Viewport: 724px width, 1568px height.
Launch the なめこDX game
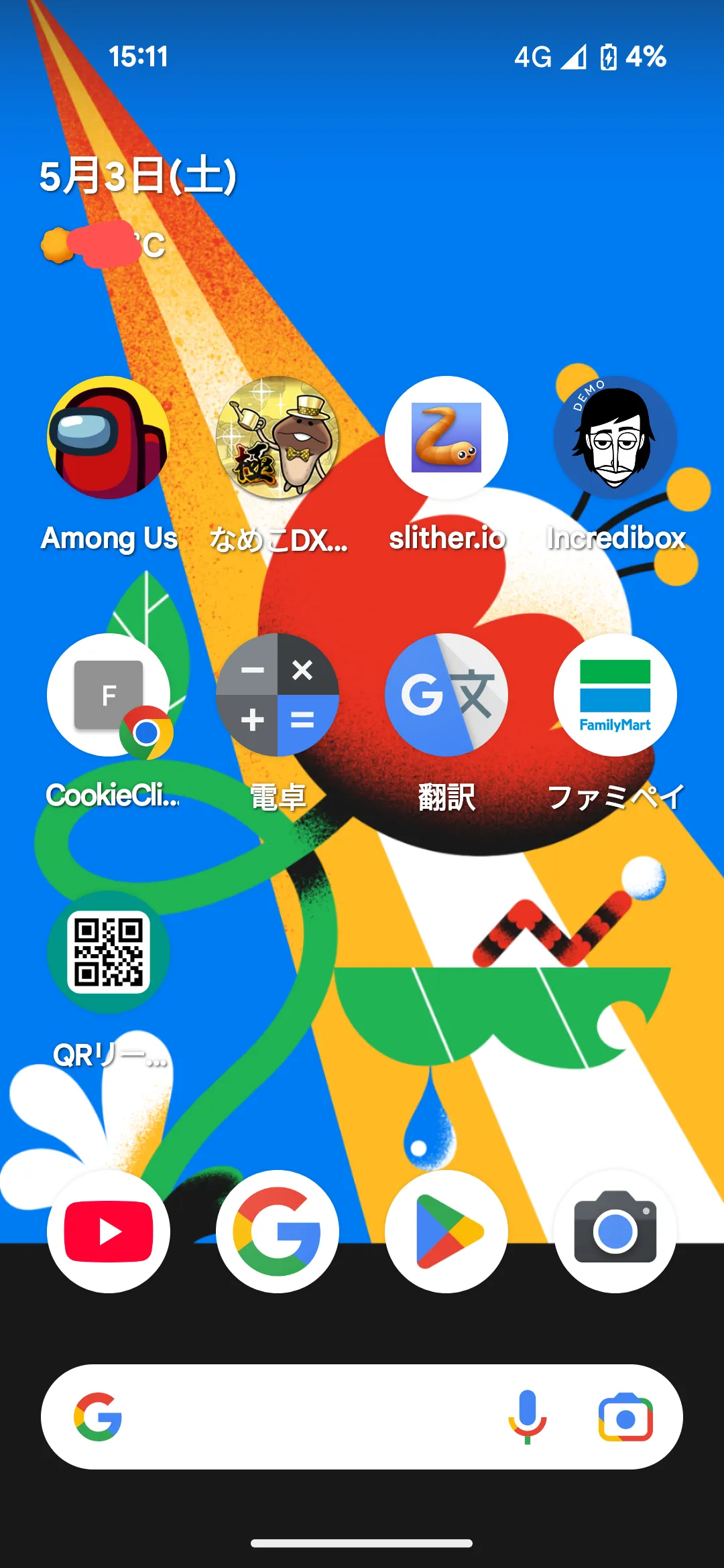278,438
